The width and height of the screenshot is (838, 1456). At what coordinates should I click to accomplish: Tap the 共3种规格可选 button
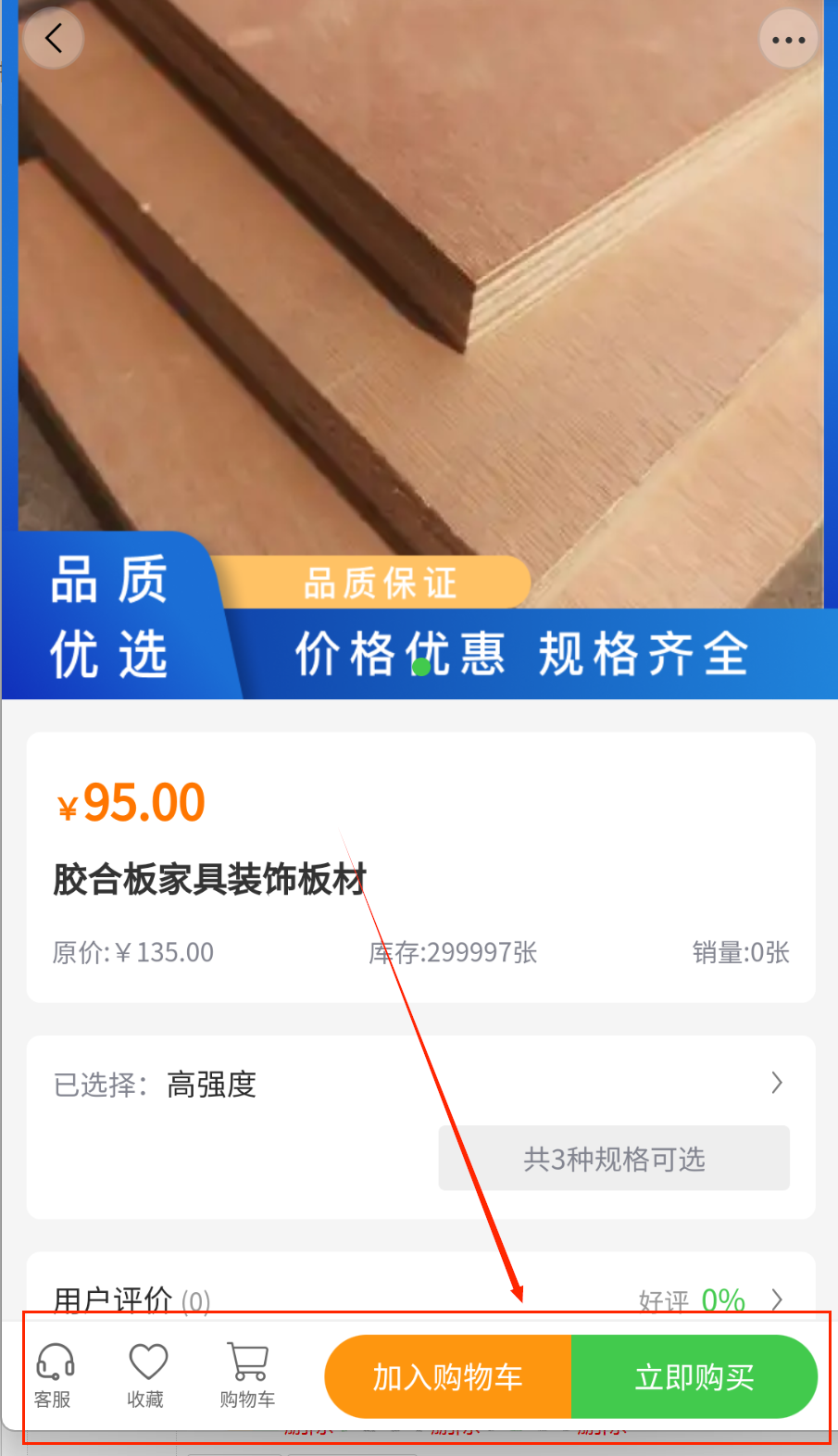pyautogui.click(x=614, y=1159)
